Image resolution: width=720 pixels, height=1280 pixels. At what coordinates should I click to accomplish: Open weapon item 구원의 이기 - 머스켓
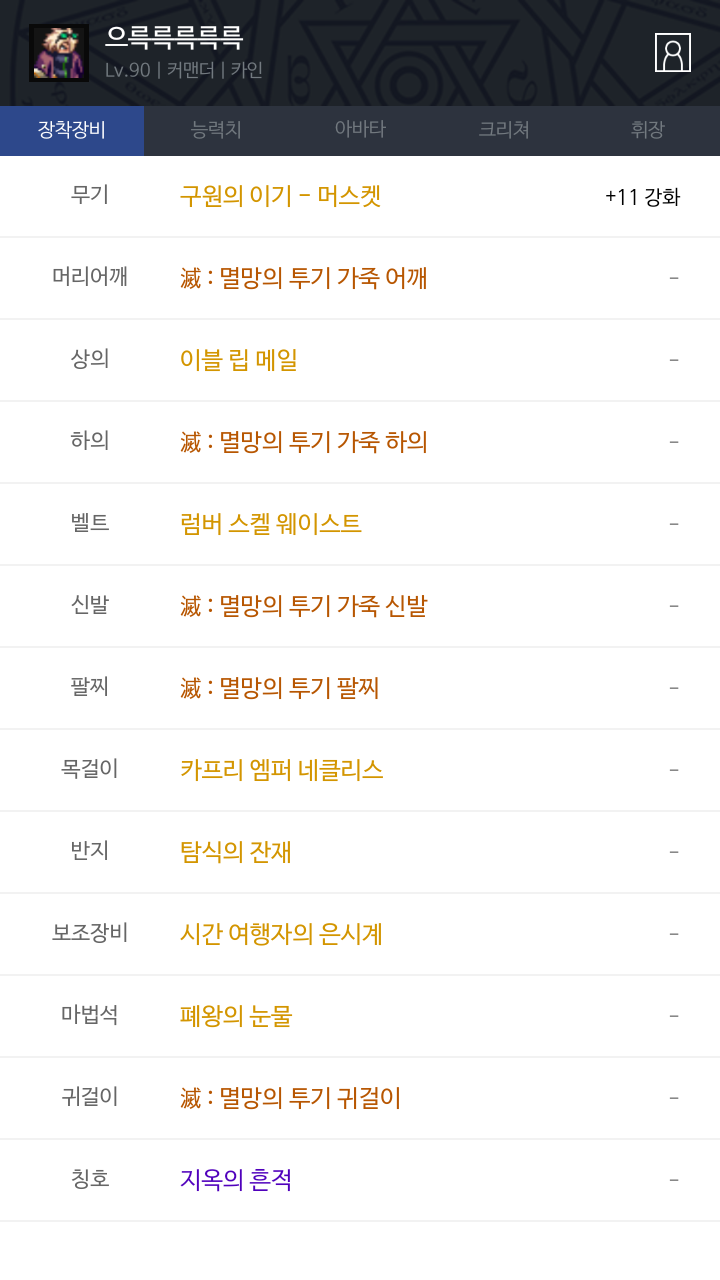280,196
